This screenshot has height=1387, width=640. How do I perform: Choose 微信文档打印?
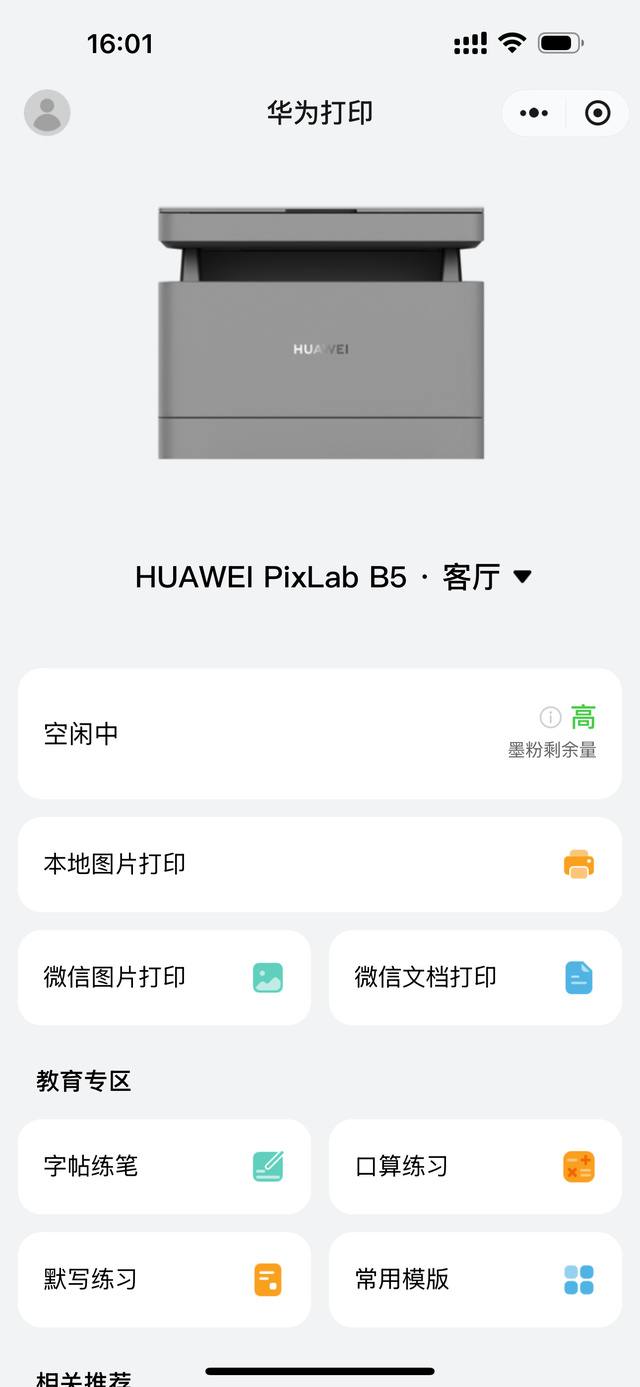click(x=475, y=977)
